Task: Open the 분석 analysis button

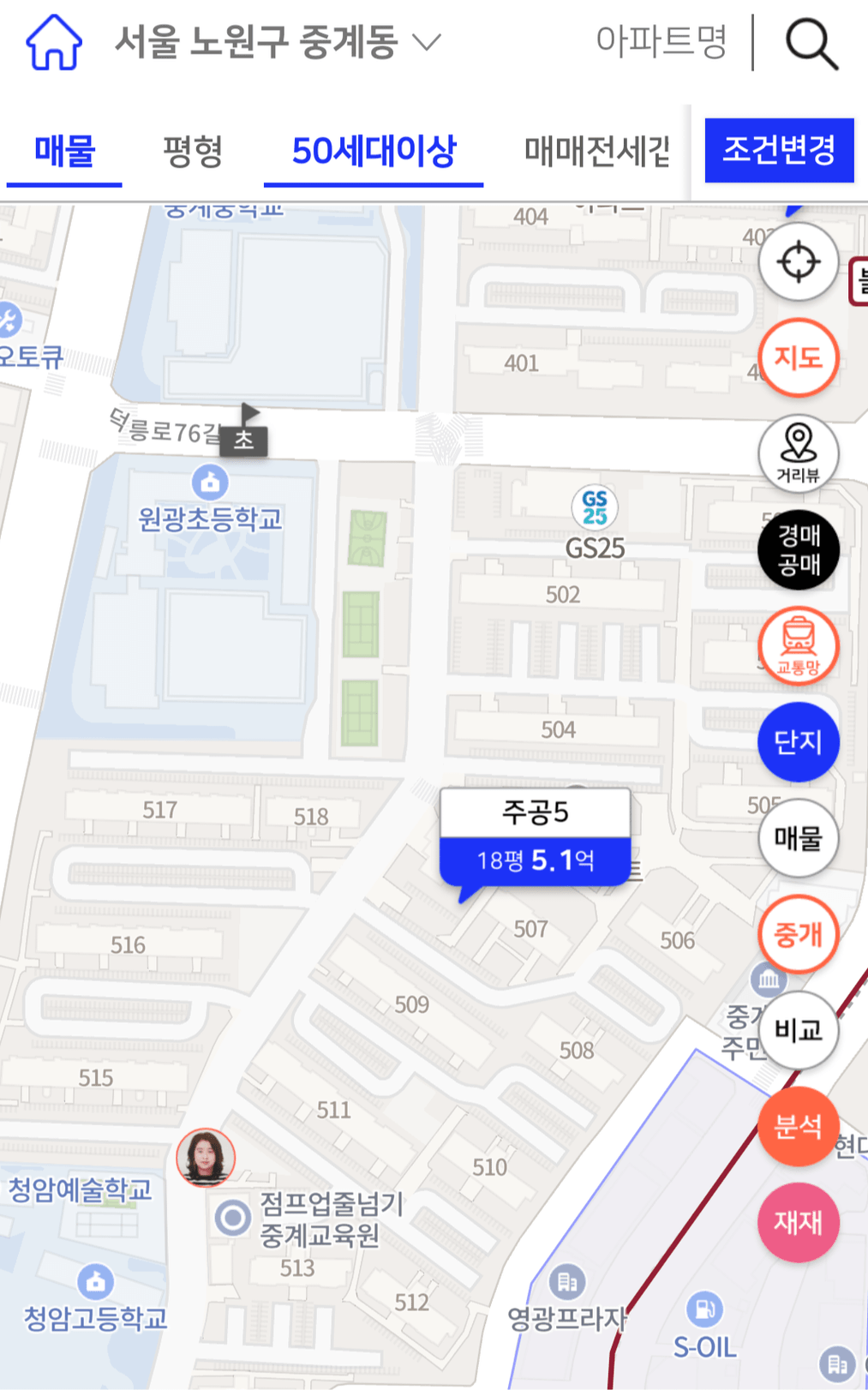Action: [798, 1126]
